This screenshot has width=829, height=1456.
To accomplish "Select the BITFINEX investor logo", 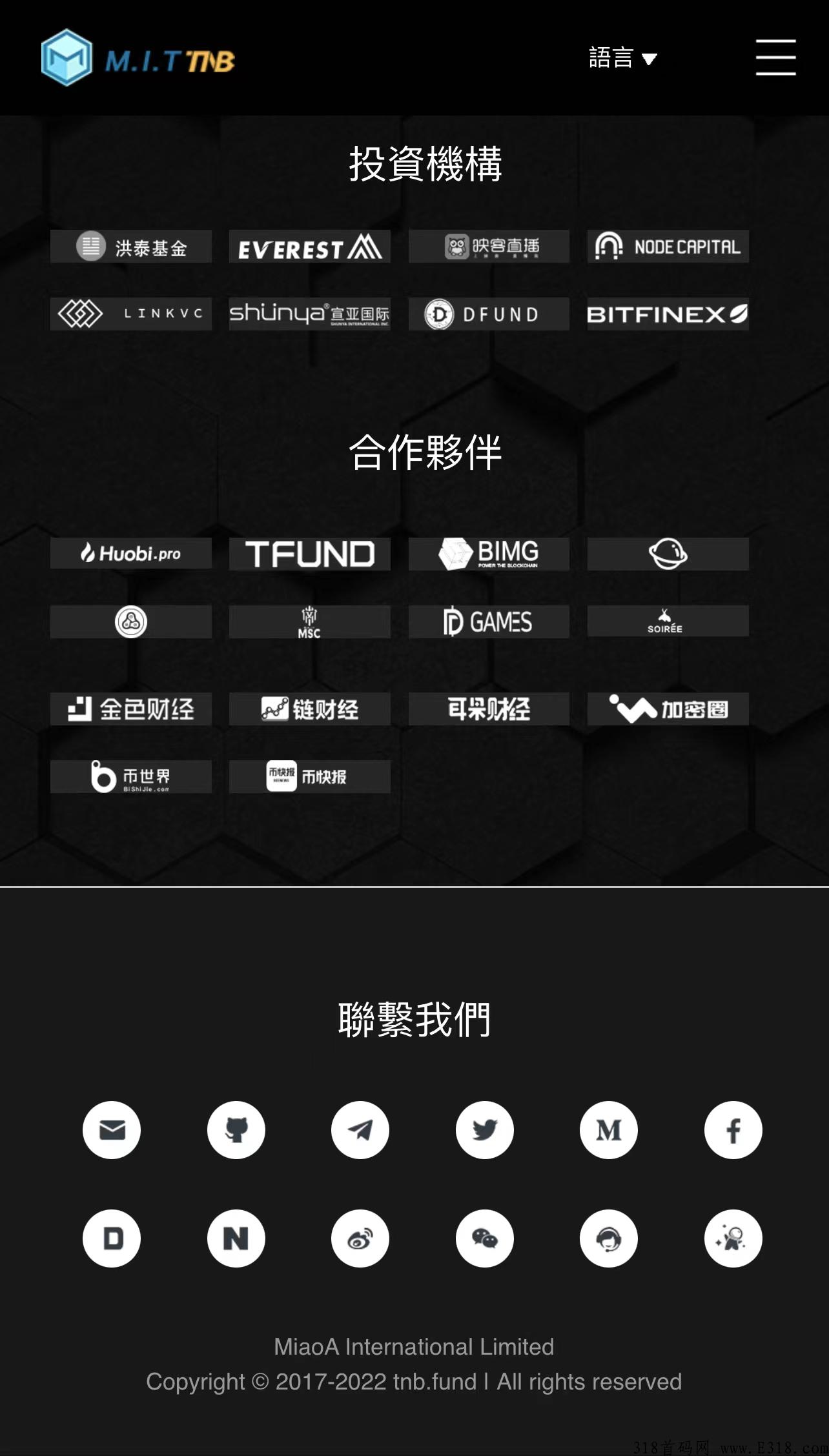I will (668, 314).
